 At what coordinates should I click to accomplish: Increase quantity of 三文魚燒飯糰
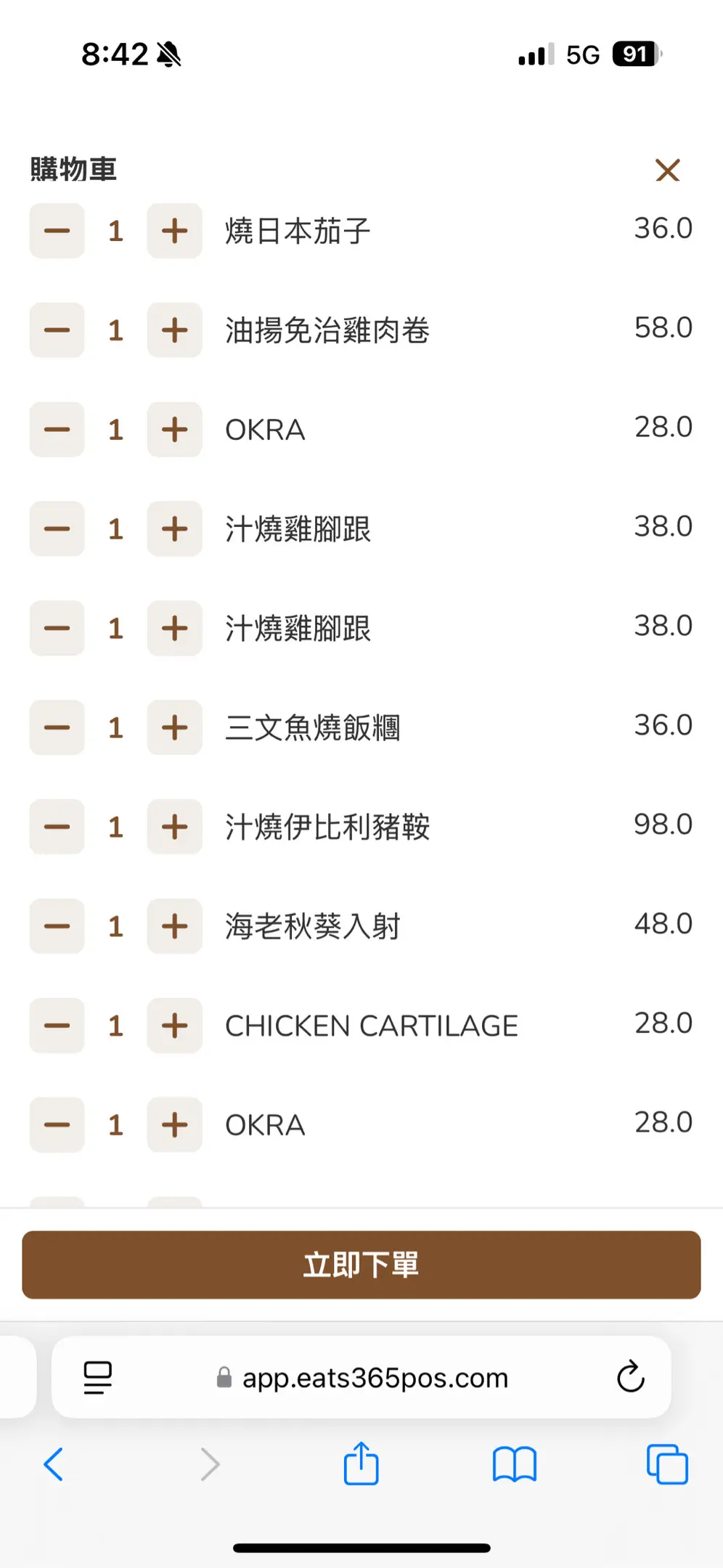(174, 727)
